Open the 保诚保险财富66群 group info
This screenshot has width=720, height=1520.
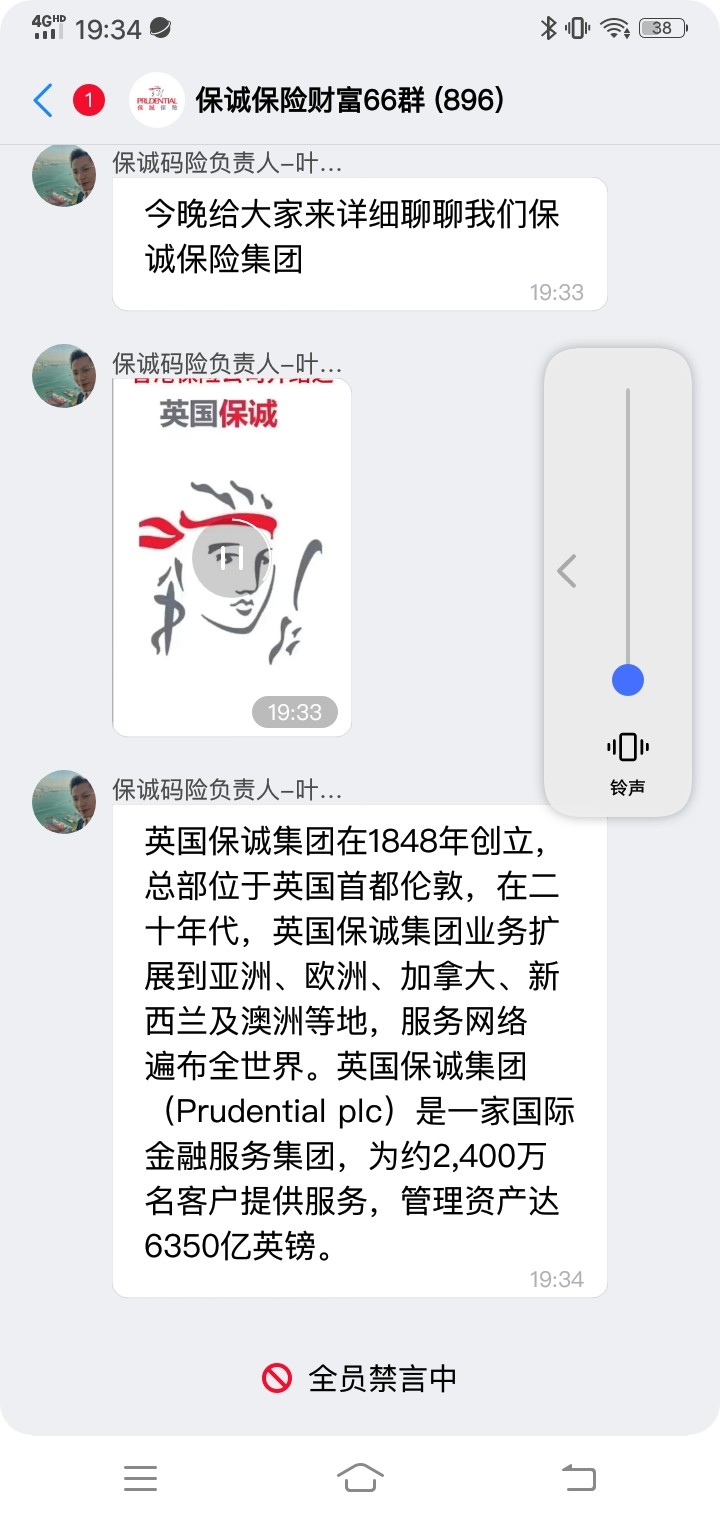point(349,100)
